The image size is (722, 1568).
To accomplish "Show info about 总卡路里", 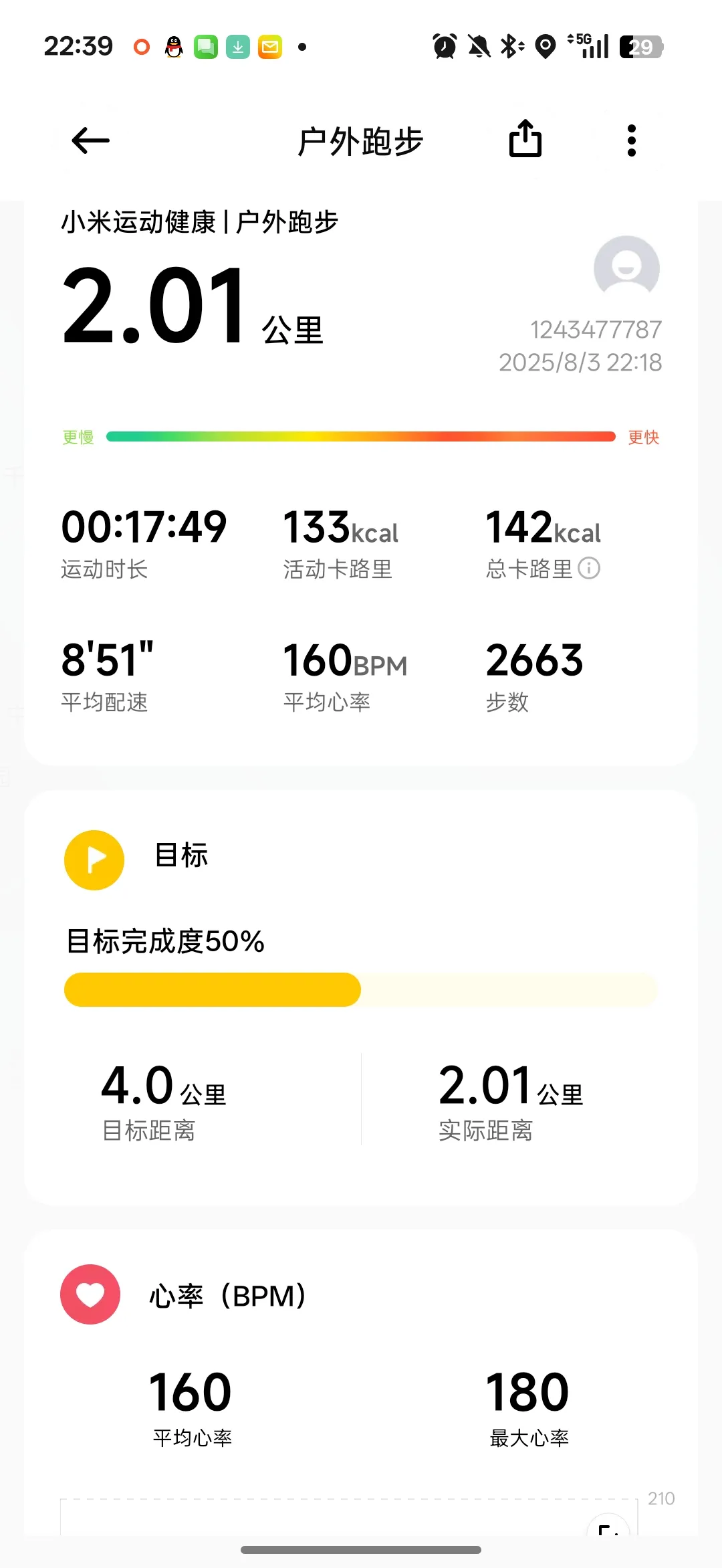I will pos(589,569).
